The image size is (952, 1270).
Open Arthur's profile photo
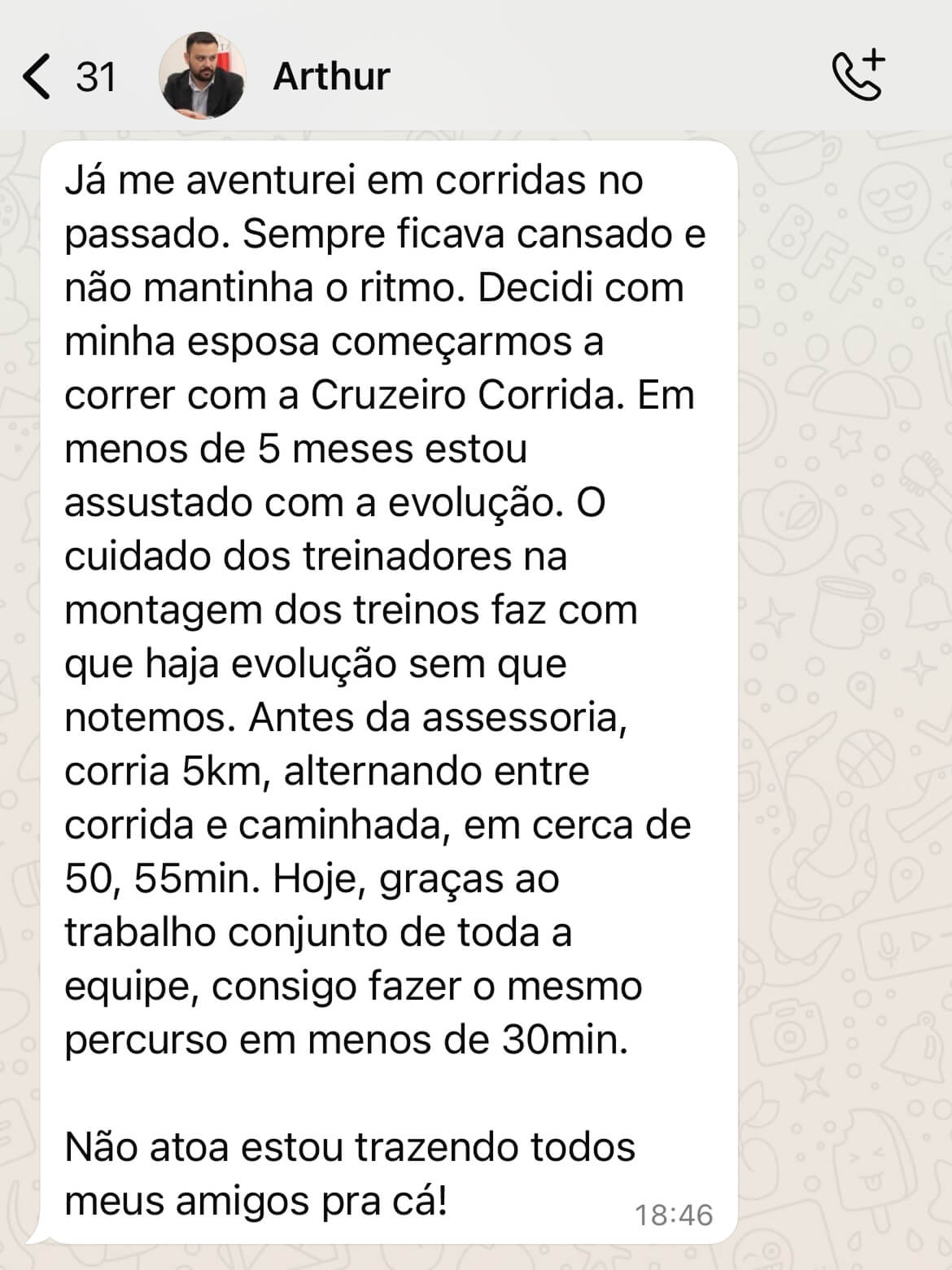click(202, 76)
